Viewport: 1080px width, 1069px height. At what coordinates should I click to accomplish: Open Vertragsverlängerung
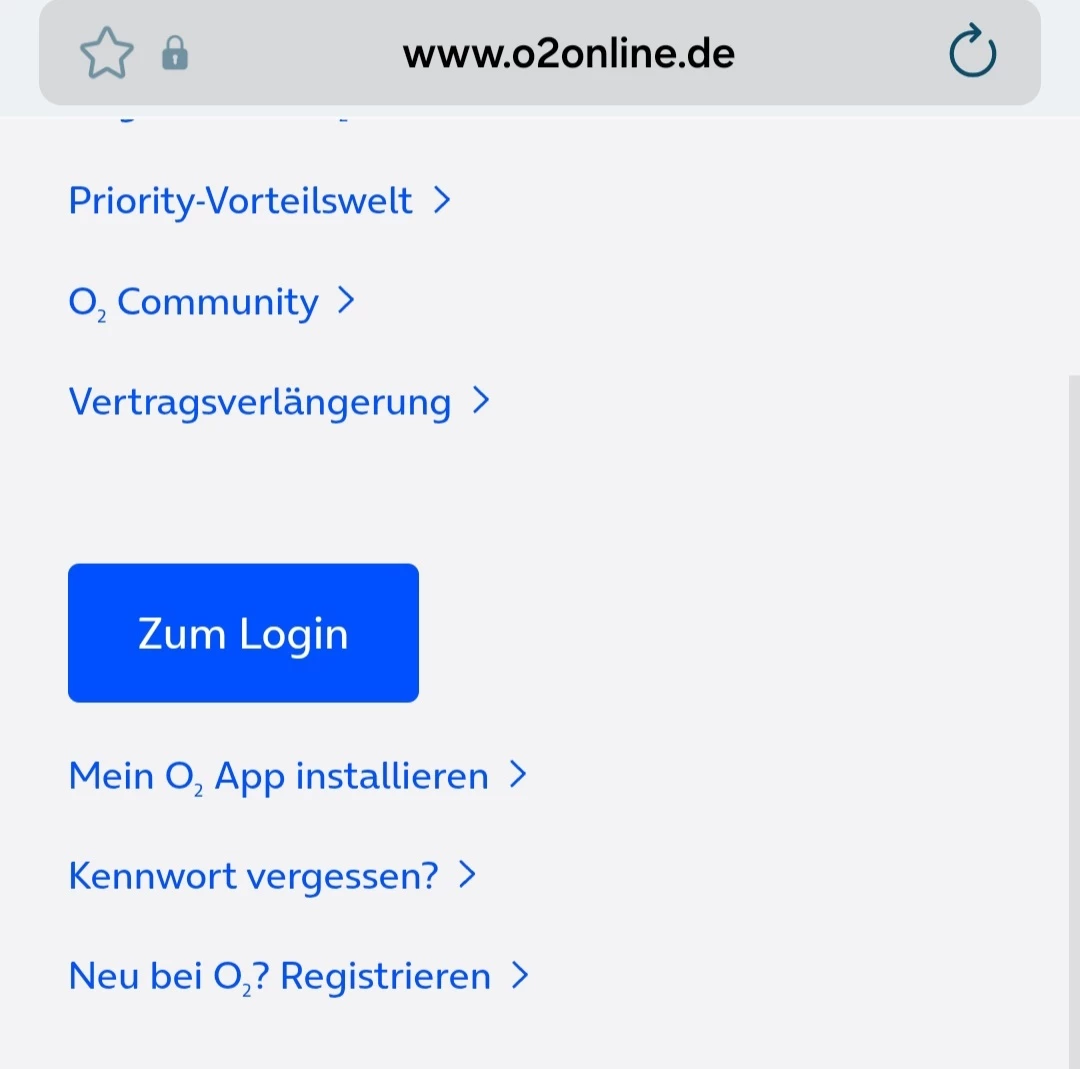pyautogui.click(x=278, y=402)
